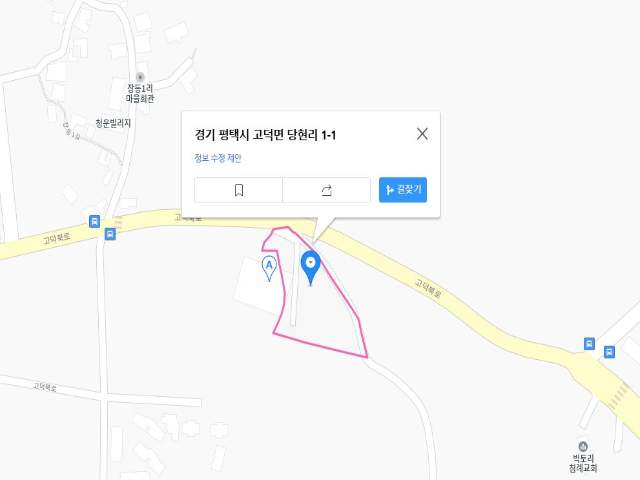Start directions with 길찾기
The width and height of the screenshot is (640, 480).
click(403, 190)
